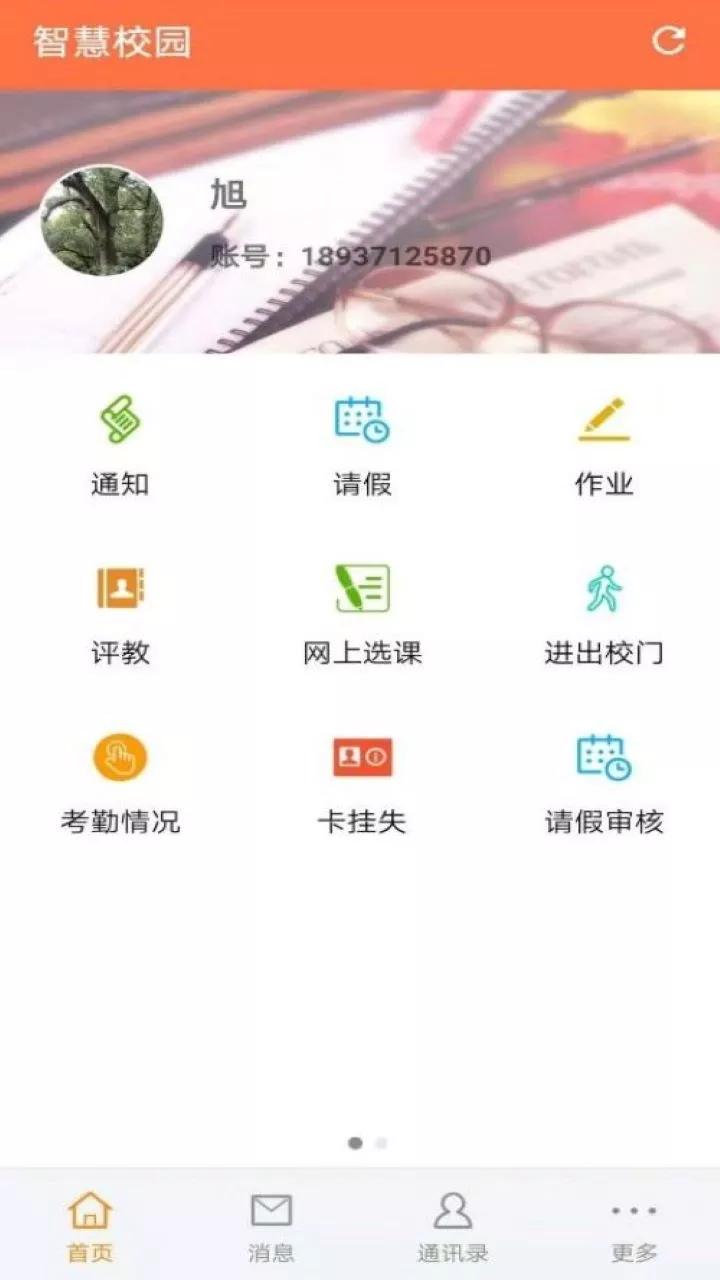Tap the refresh icon in the header
Screen dimensions: 720x1280
pos(668,41)
